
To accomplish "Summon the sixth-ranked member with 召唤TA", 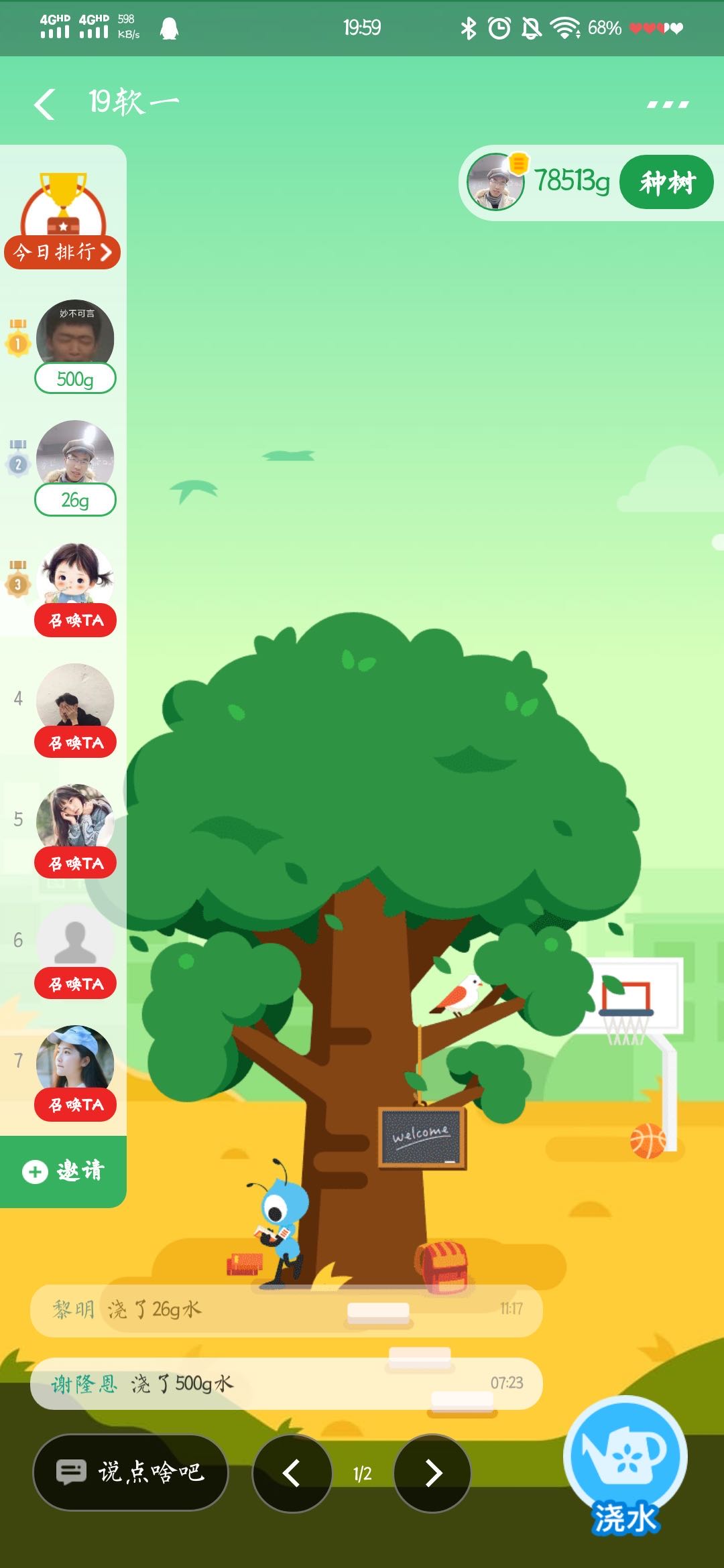I will pyautogui.click(x=76, y=984).
